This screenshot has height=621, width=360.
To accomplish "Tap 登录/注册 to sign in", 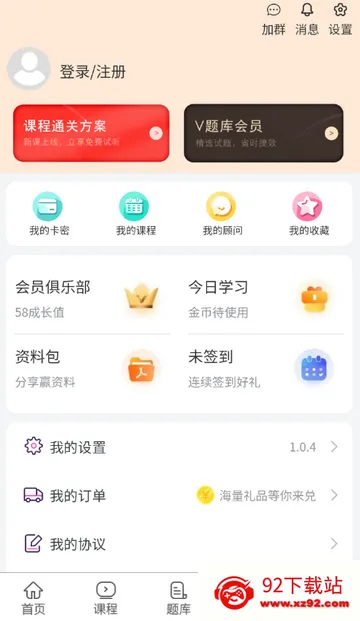I will (x=93, y=72).
